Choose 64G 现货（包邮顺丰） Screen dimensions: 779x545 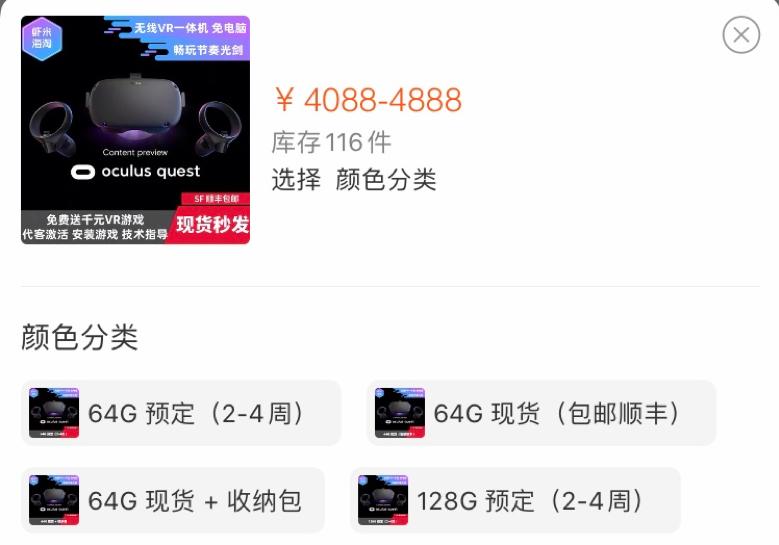[541, 413]
